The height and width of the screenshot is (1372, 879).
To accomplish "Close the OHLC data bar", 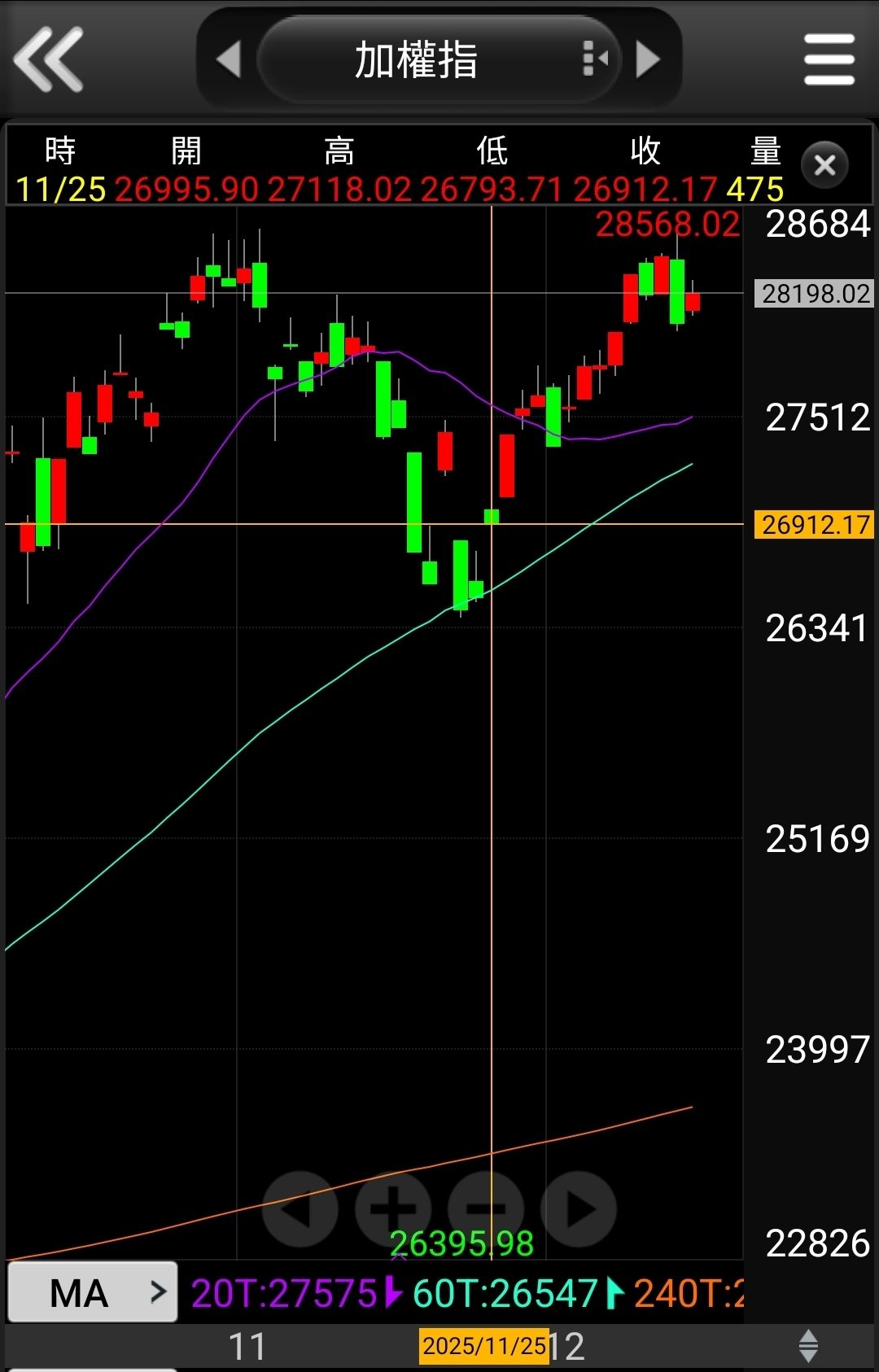I will (824, 166).
